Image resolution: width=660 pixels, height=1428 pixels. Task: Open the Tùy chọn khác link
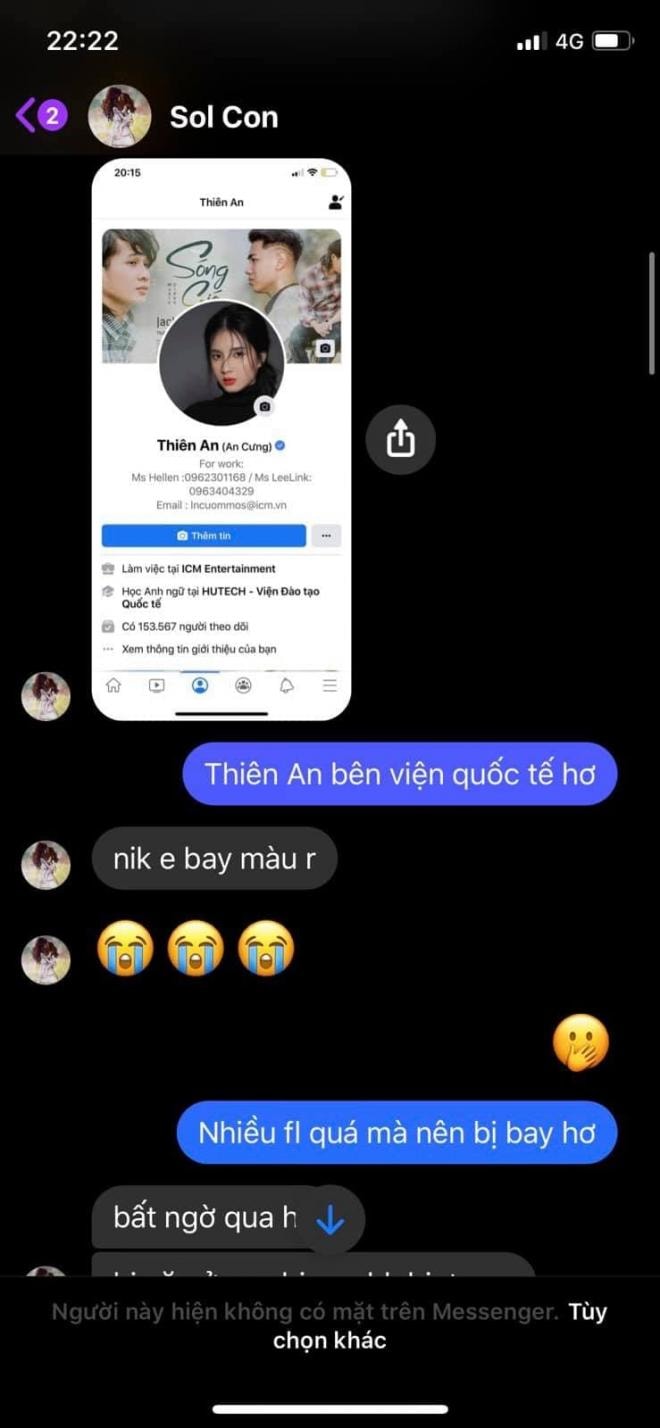(x=587, y=1311)
